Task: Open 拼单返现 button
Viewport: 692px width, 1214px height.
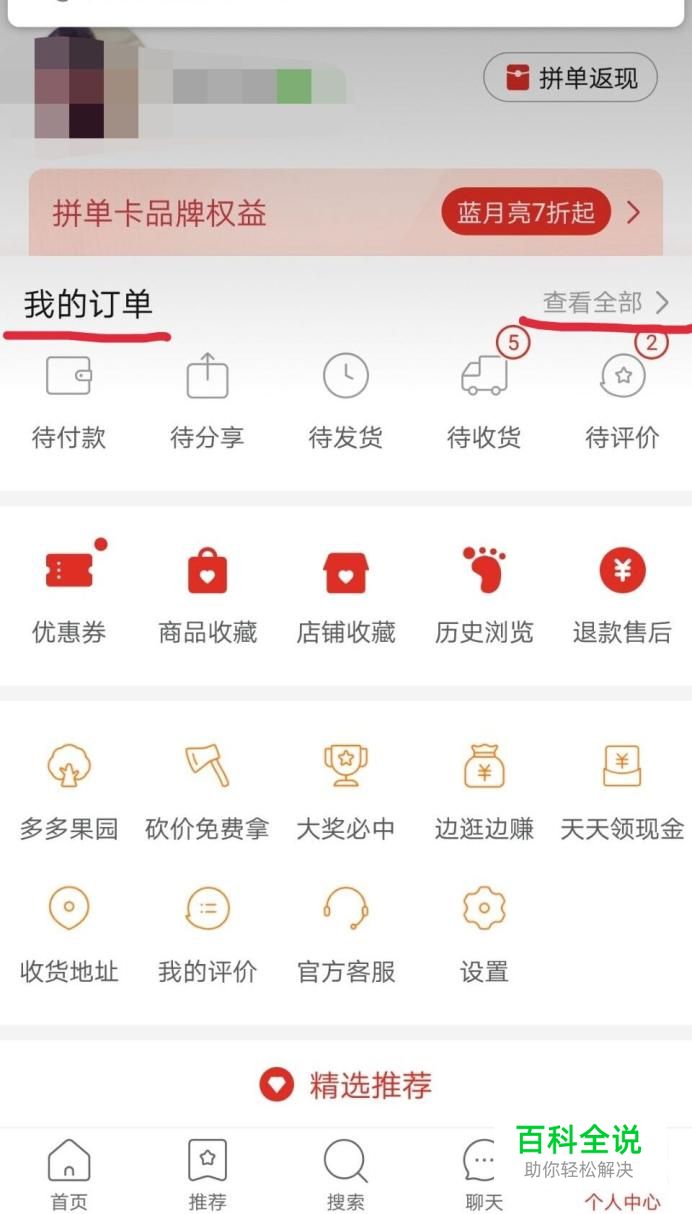Action: 571,78
